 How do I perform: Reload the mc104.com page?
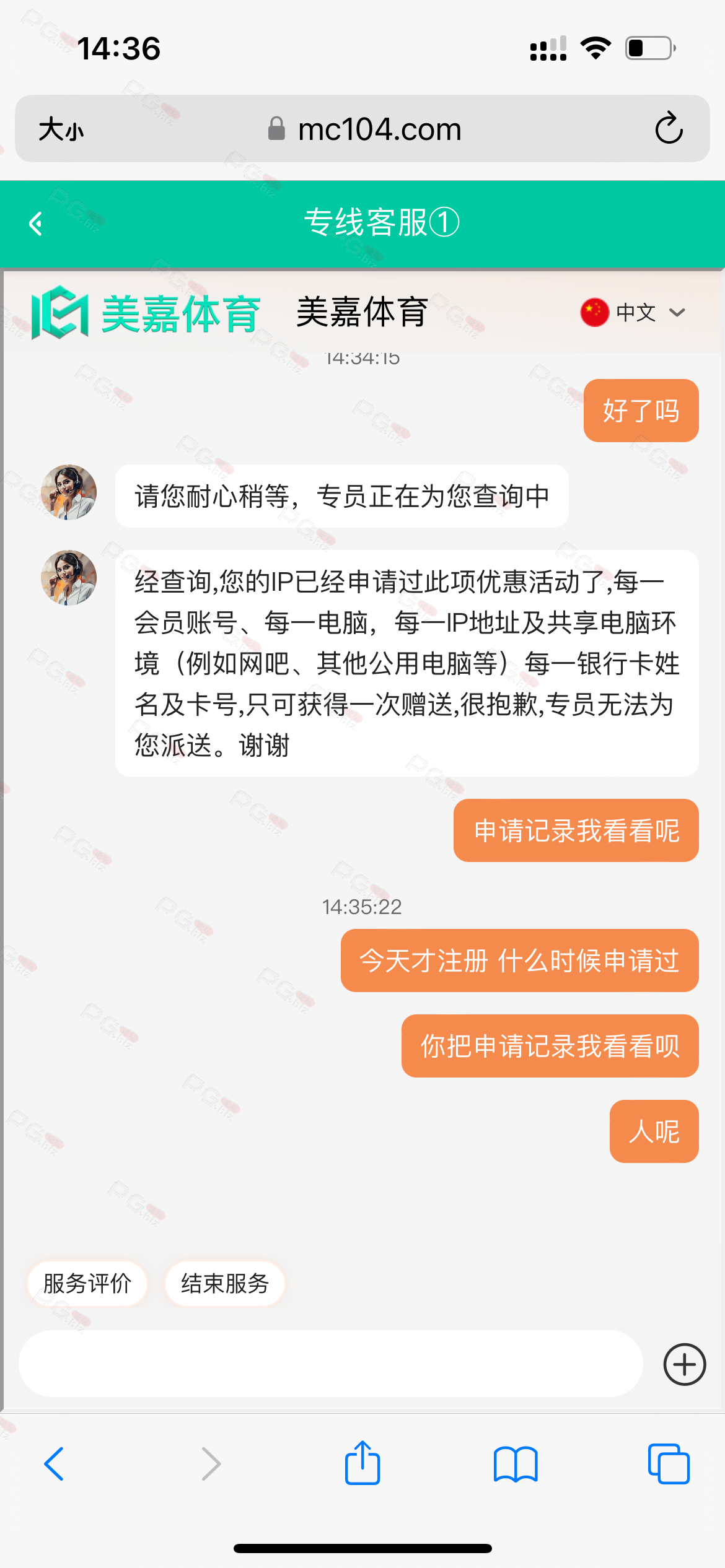pos(669,128)
